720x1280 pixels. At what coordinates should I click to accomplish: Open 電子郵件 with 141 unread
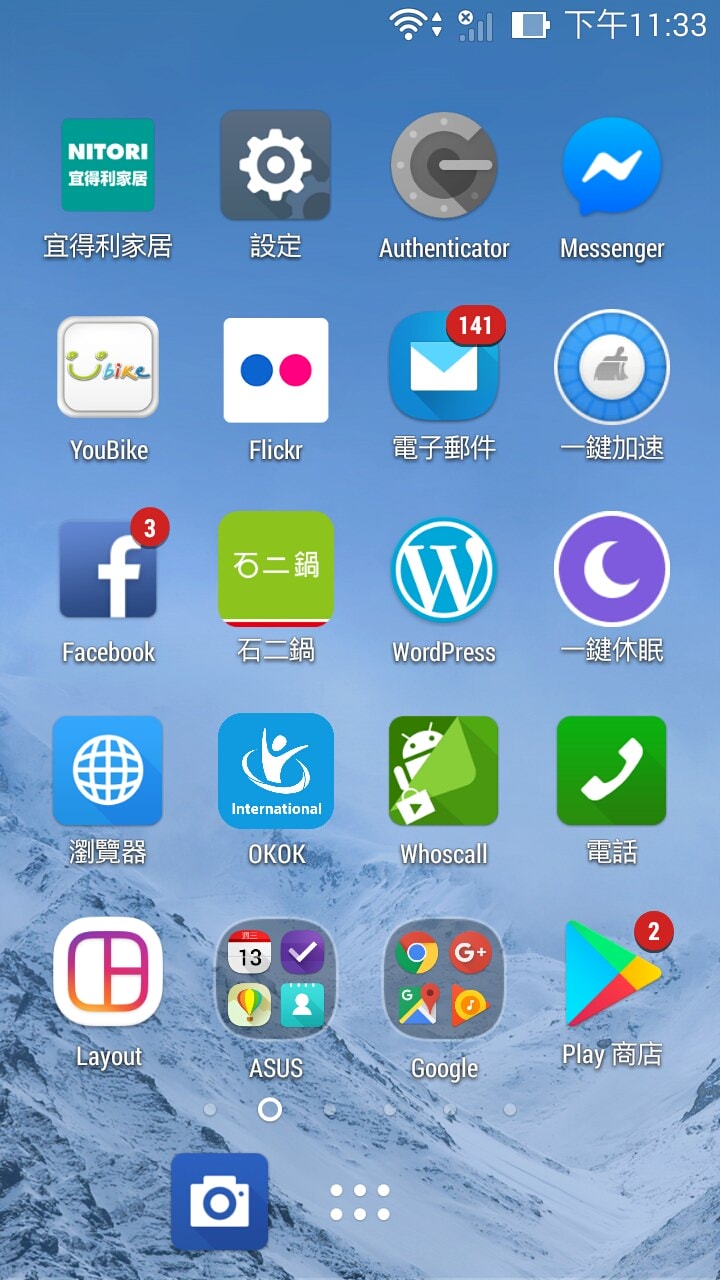[443, 368]
